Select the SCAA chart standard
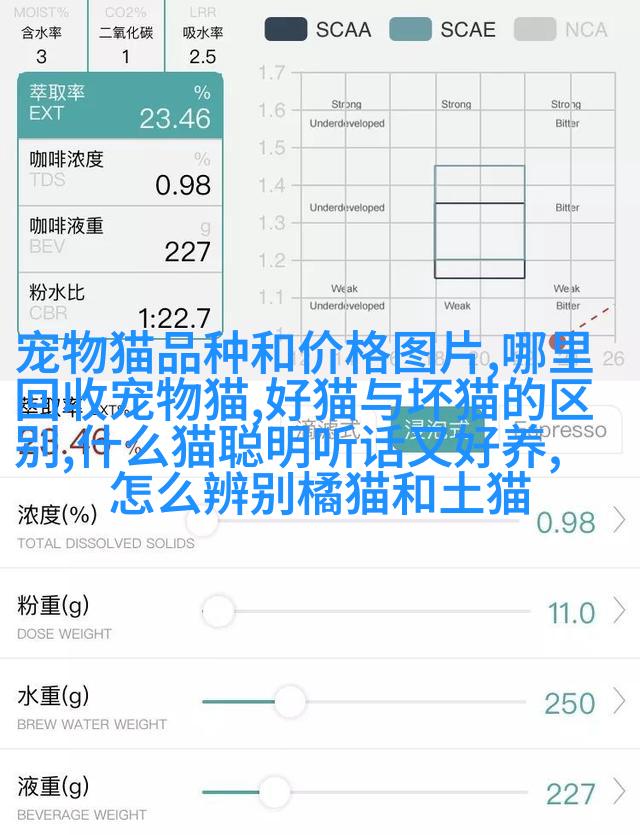The image size is (640, 835). tap(318, 29)
